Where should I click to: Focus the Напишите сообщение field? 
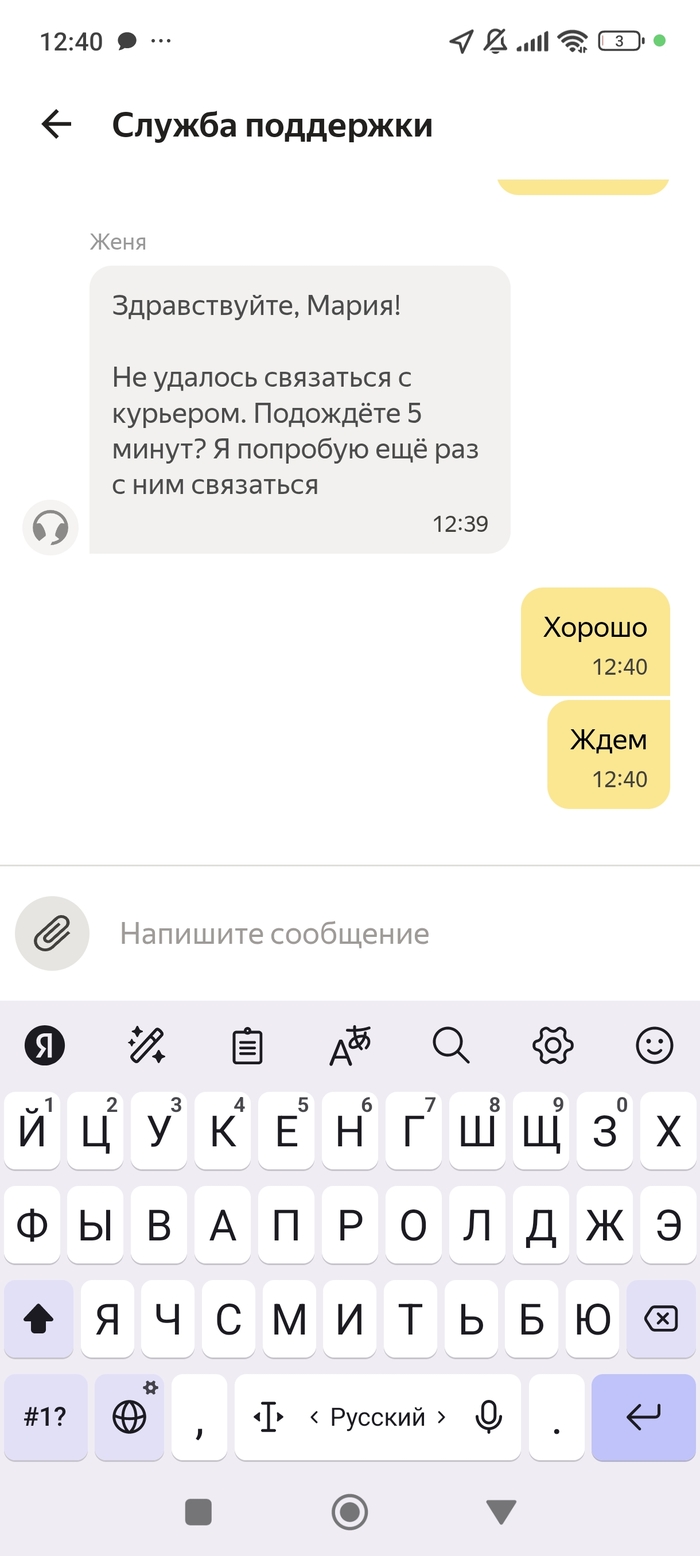tap(380, 933)
